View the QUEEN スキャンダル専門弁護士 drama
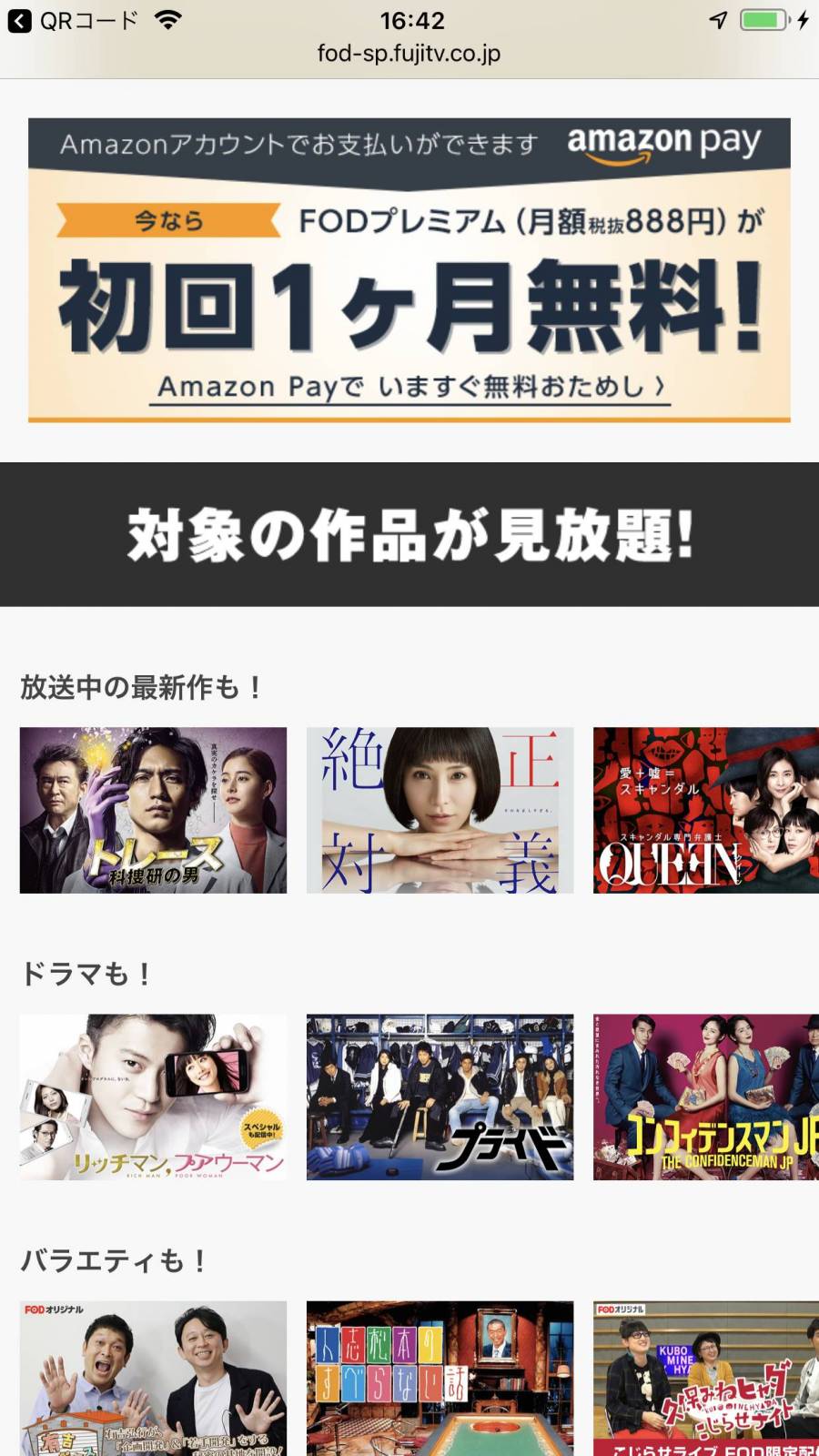819x1456 pixels. click(x=705, y=810)
